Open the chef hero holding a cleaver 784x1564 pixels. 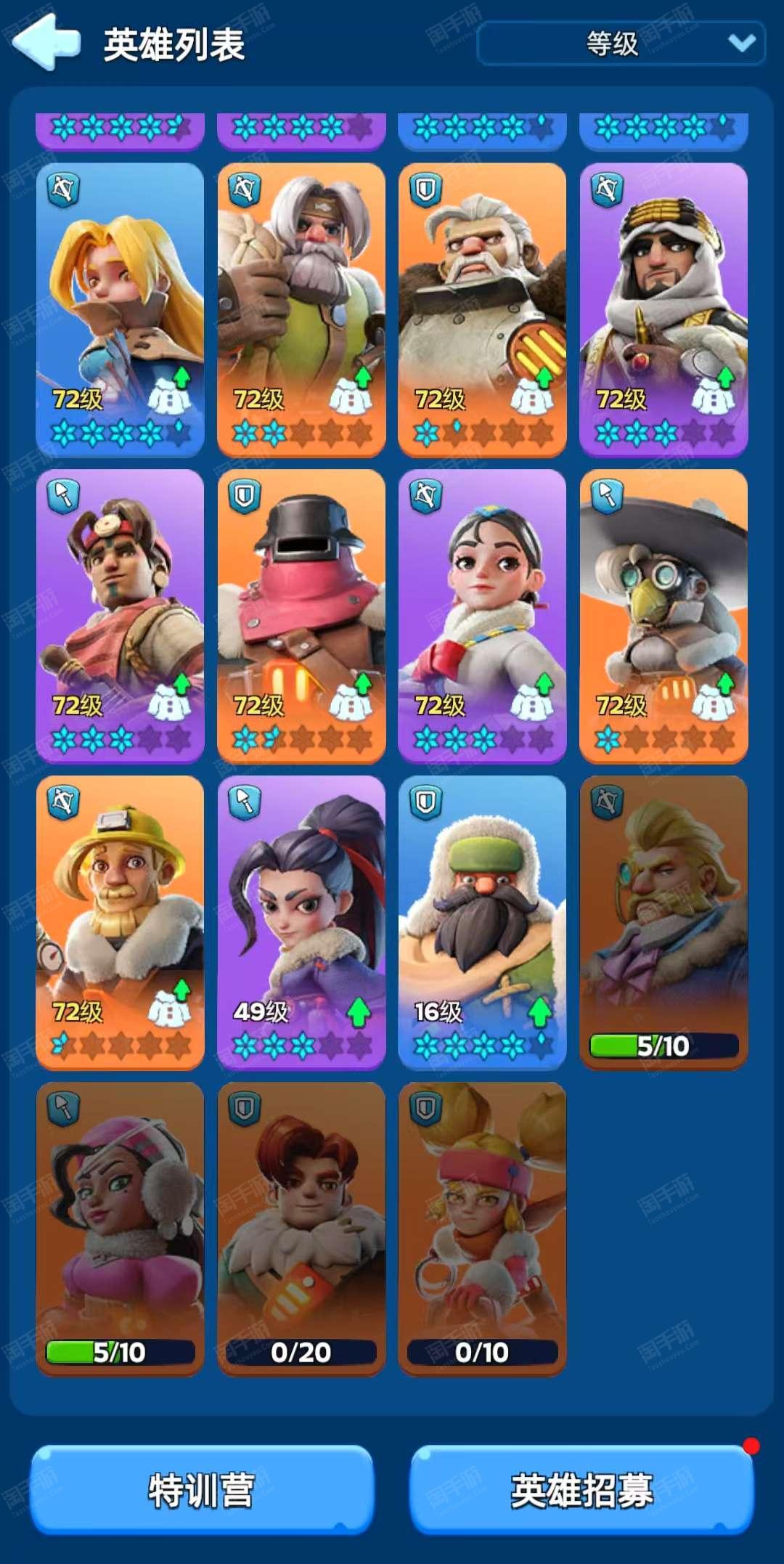(482, 309)
